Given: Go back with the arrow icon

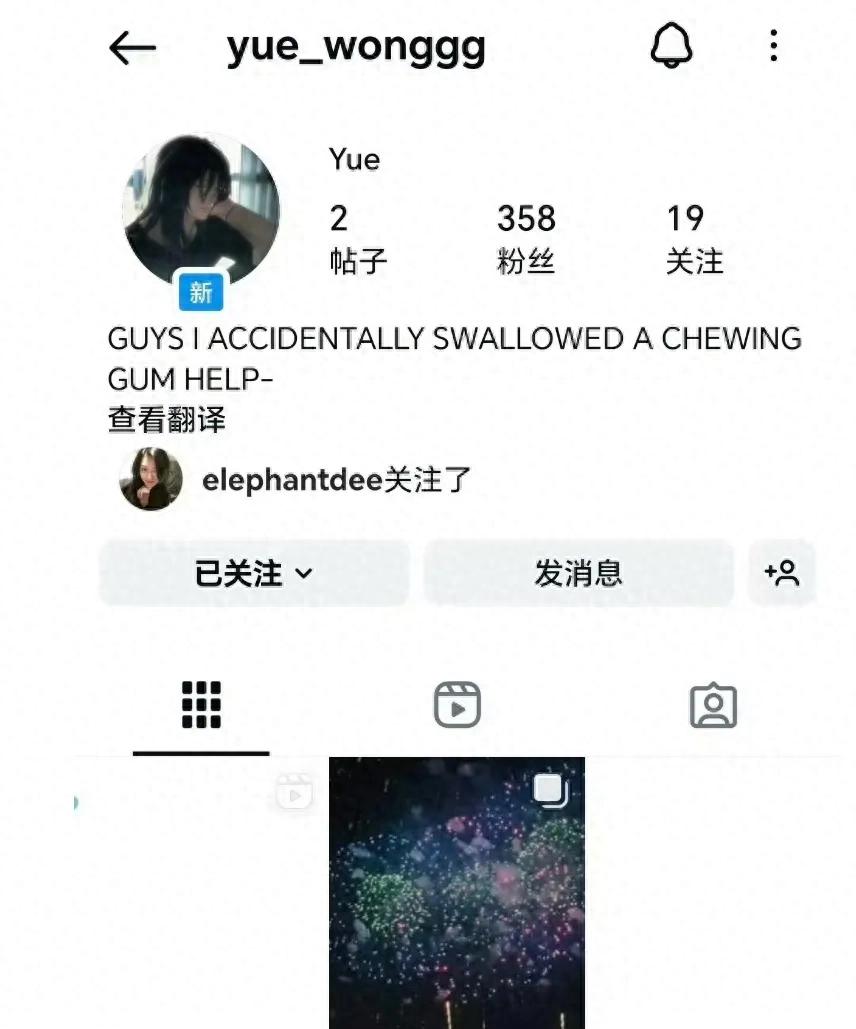Looking at the screenshot, I should [x=132, y=48].
